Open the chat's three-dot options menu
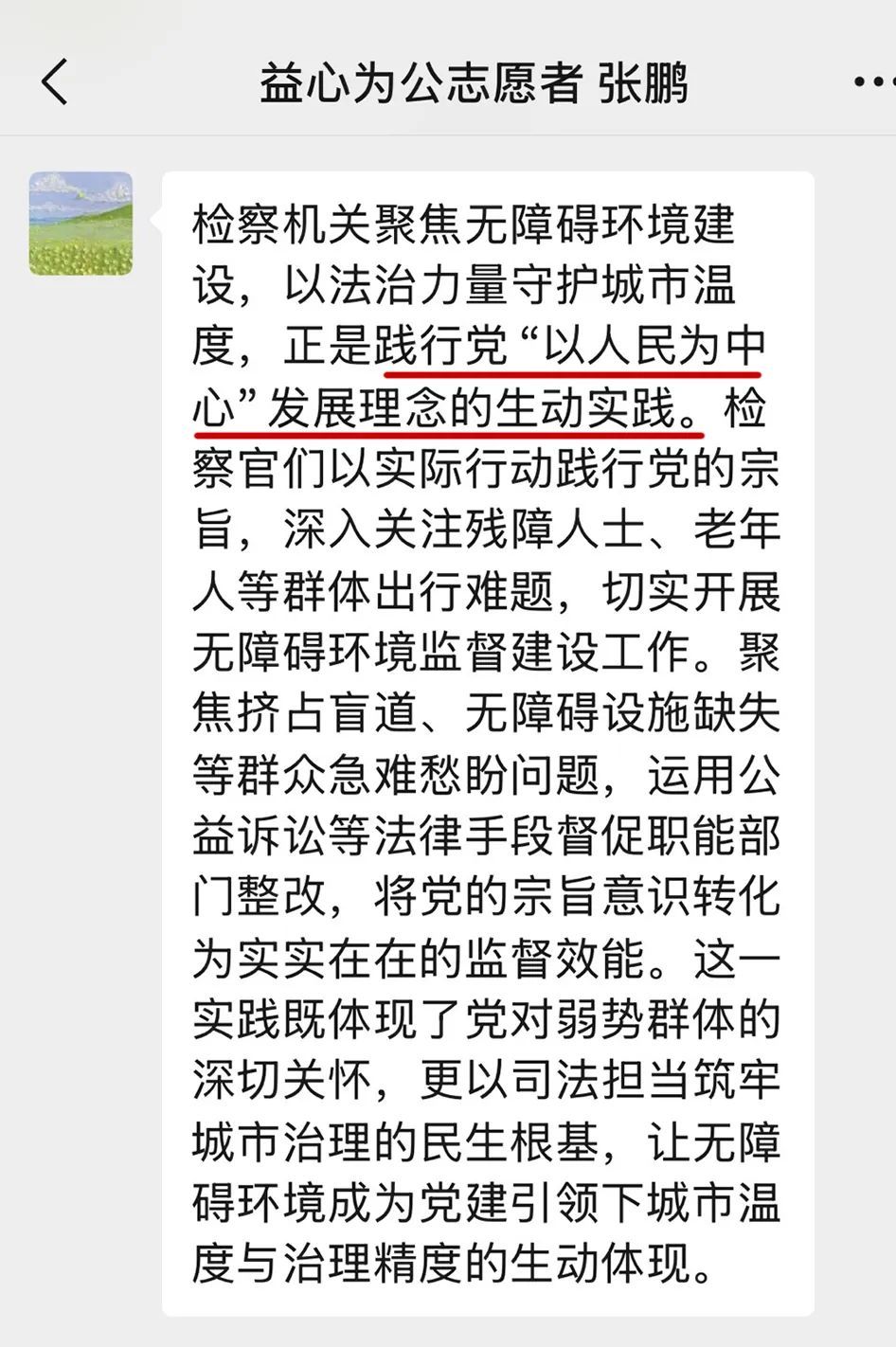Screen dimensions: 896x1347 pyautogui.click(x=873, y=82)
